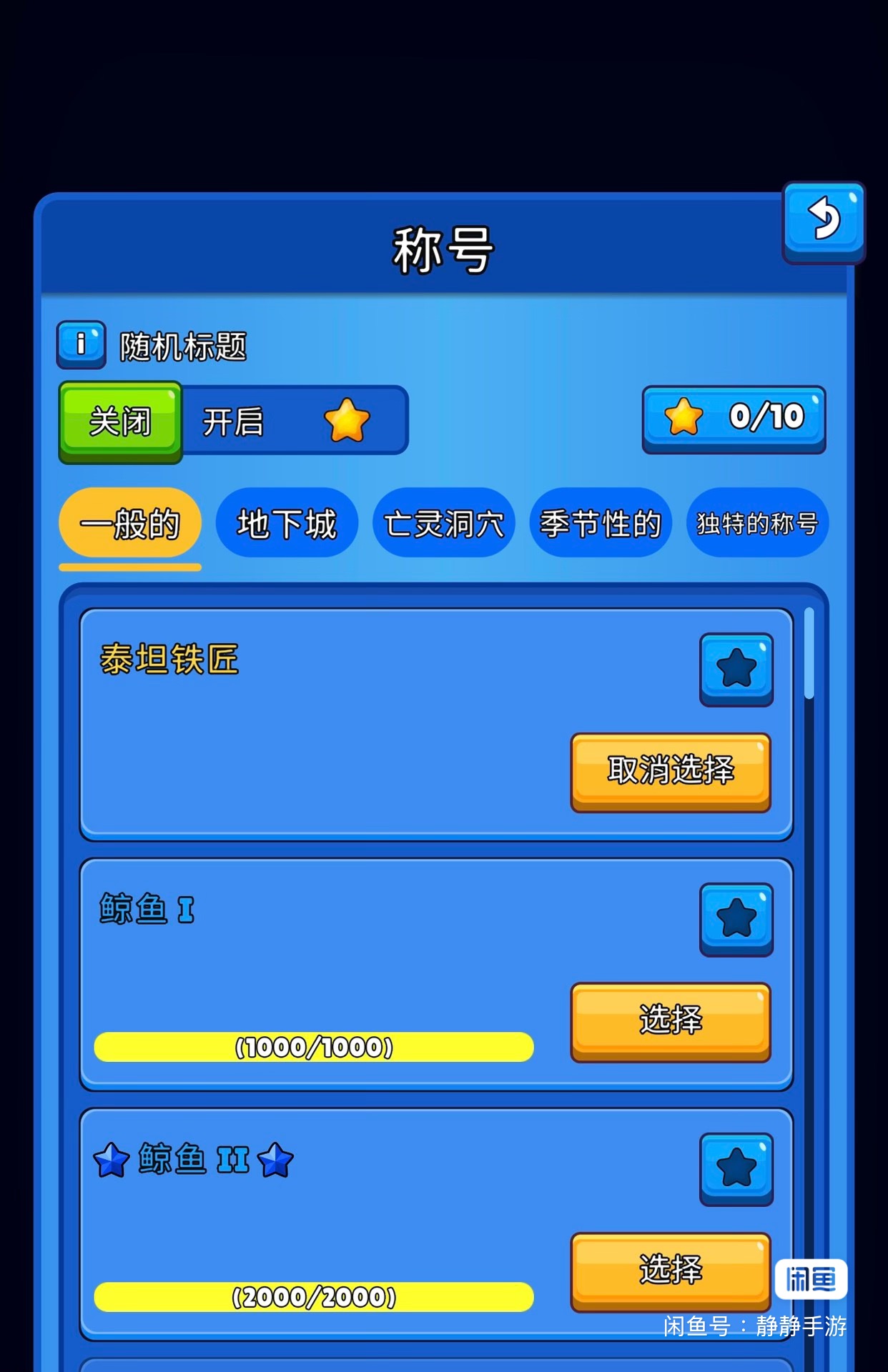
Task: Switch to the 季节性的 tab
Action: pyautogui.click(x=601, y=524)
